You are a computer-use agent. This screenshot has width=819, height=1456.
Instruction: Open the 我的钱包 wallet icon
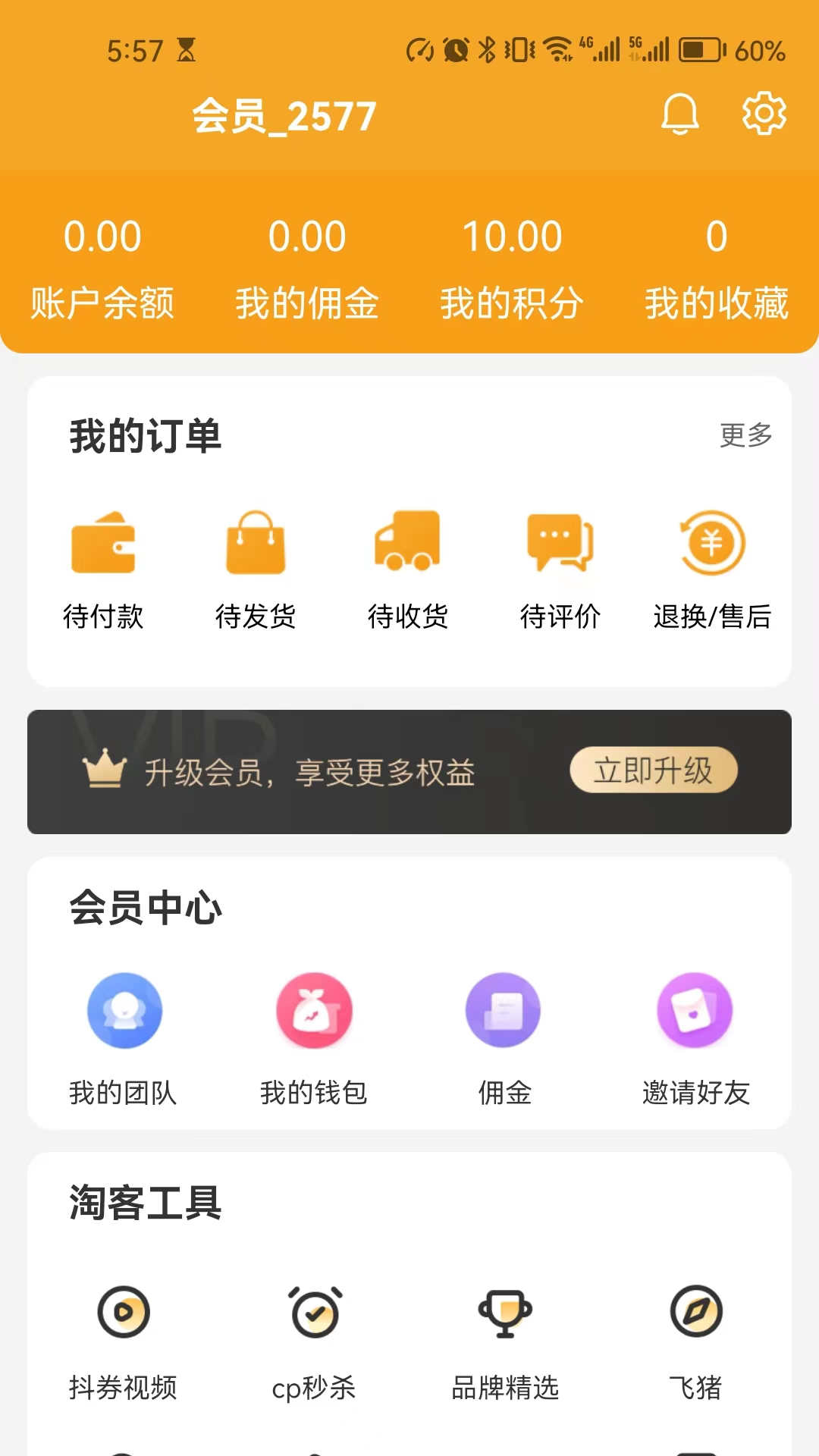pos(314,1011)
